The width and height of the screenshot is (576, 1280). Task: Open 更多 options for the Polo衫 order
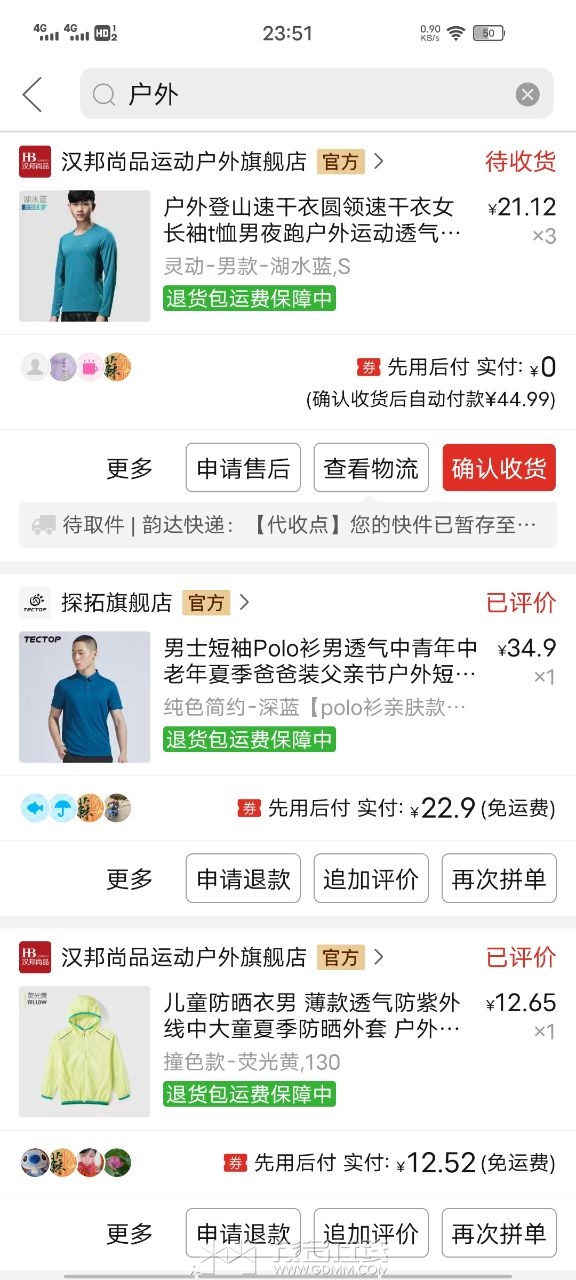(130, 879)
